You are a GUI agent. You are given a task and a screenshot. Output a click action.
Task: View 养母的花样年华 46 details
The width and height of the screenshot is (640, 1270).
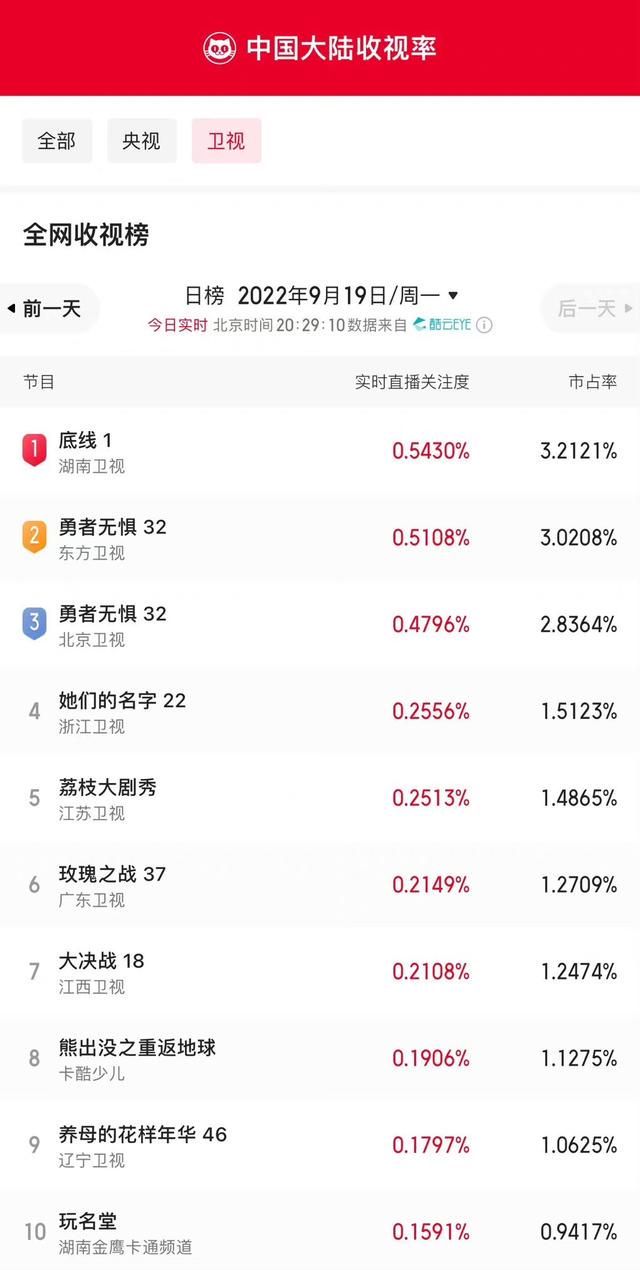320,1146
